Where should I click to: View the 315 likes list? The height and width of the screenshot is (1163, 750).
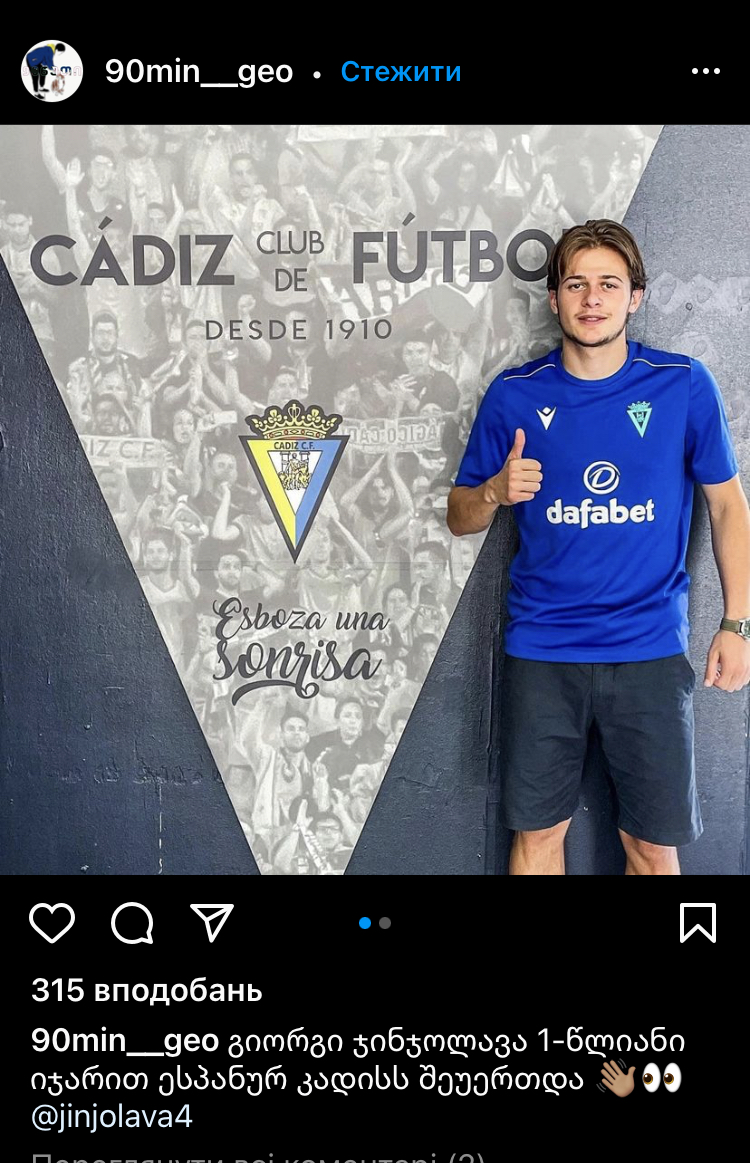[x=146, y=990]
